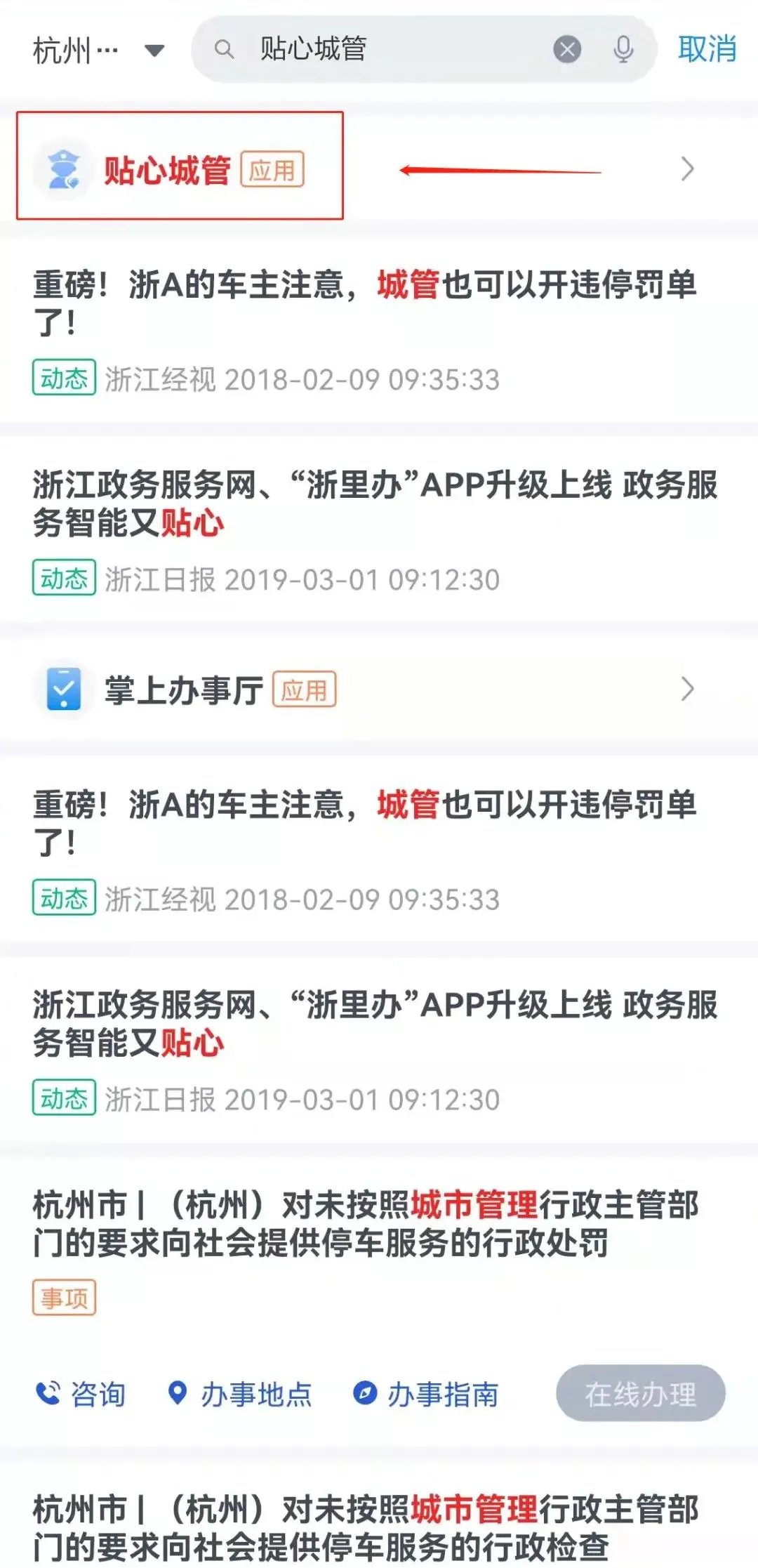Open the 办事指南 guide
The image size is (758, 1568).
[x=425, y=1394]
